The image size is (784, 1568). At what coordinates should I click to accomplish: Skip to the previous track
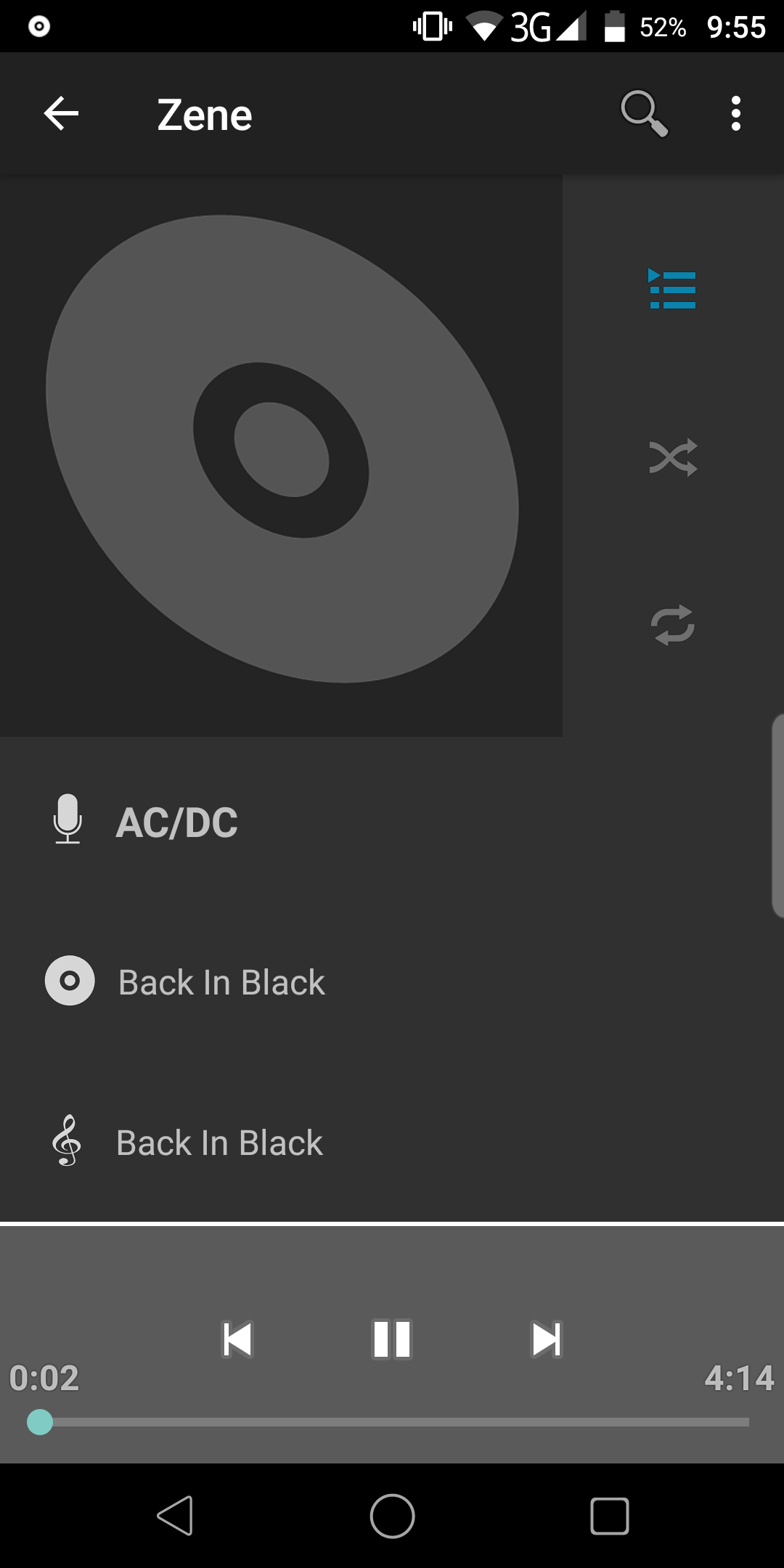(237, 1339)
